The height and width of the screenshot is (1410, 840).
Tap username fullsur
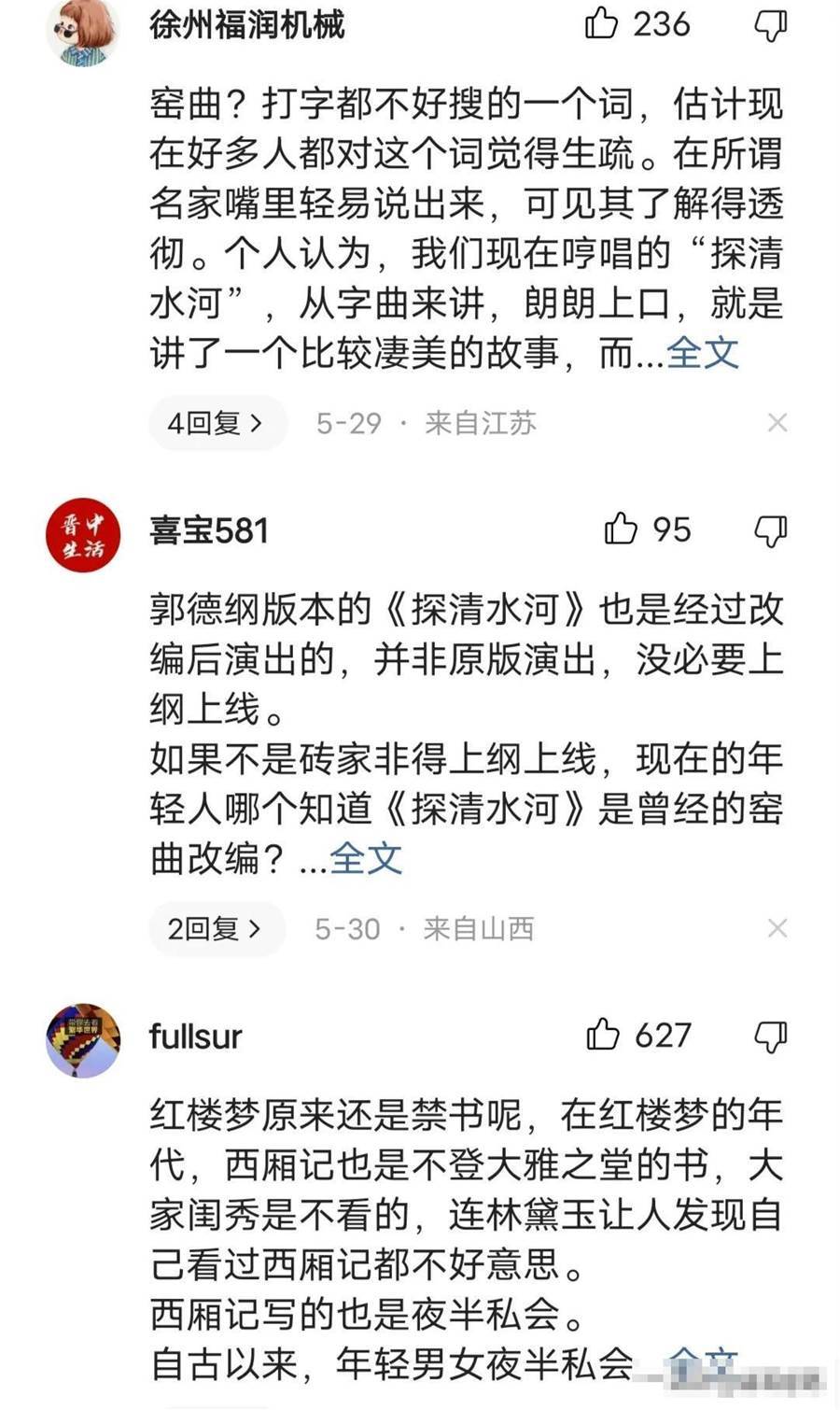coord(195,1036)
